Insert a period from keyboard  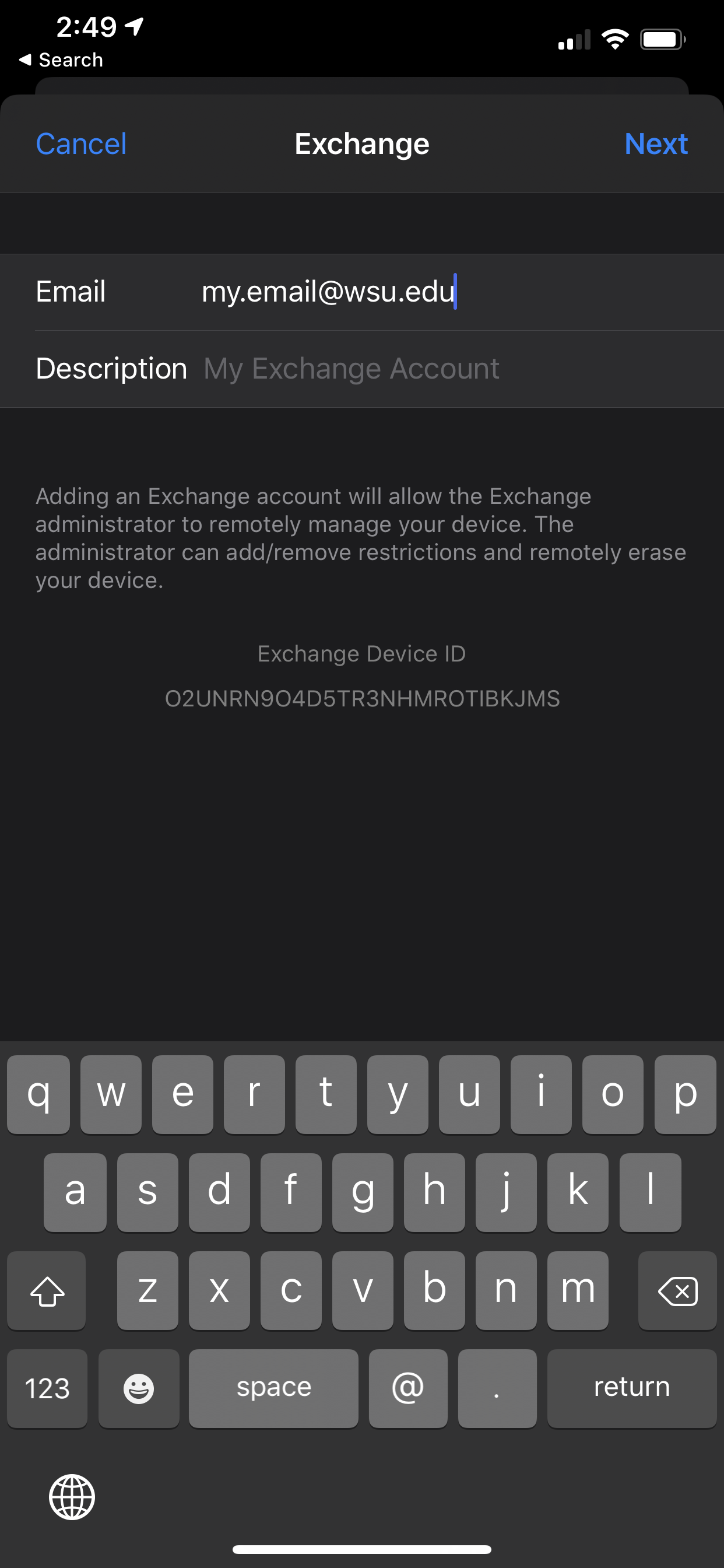tap(497, 1388)
